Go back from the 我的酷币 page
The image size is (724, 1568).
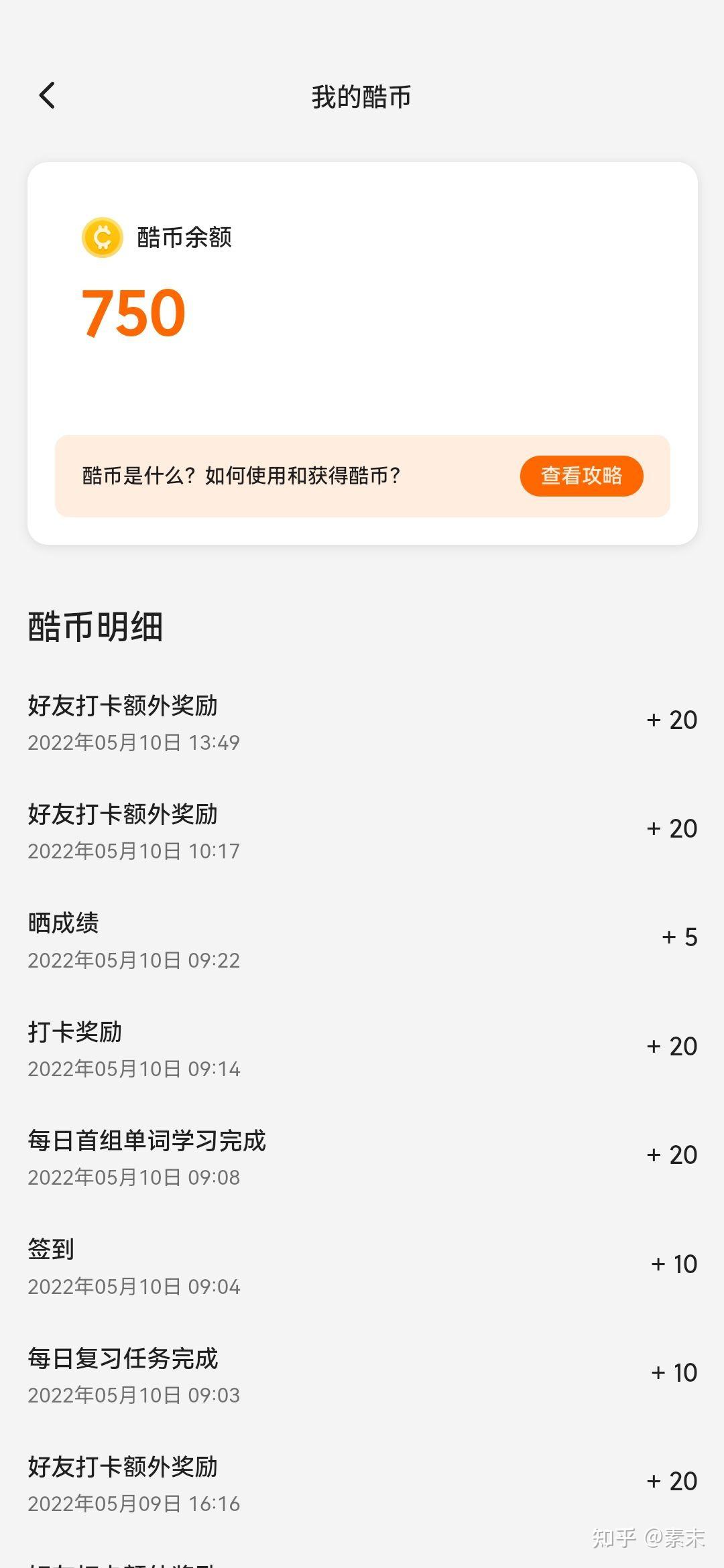pos(47,96)
